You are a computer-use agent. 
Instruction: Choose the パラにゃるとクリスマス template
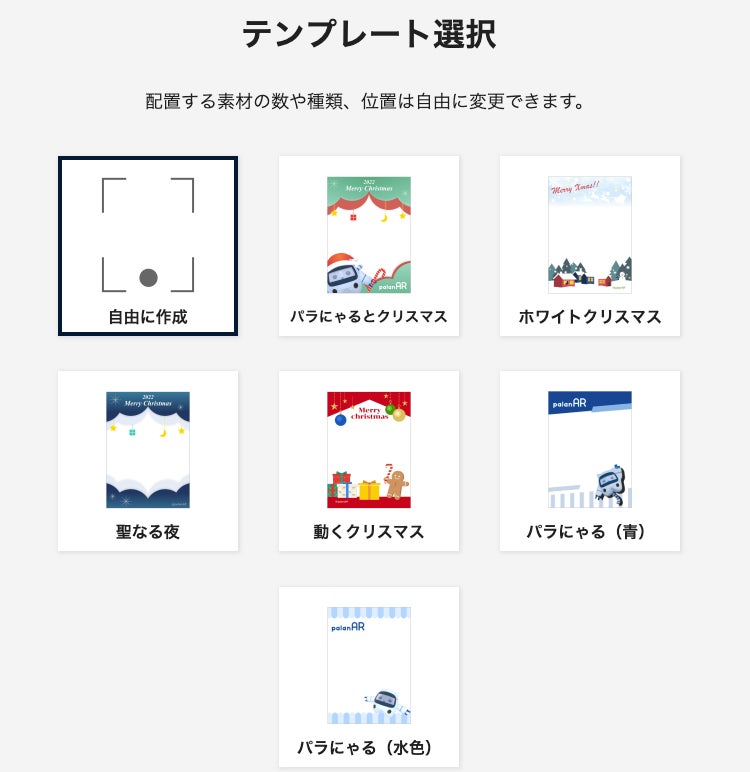point(369,246)
